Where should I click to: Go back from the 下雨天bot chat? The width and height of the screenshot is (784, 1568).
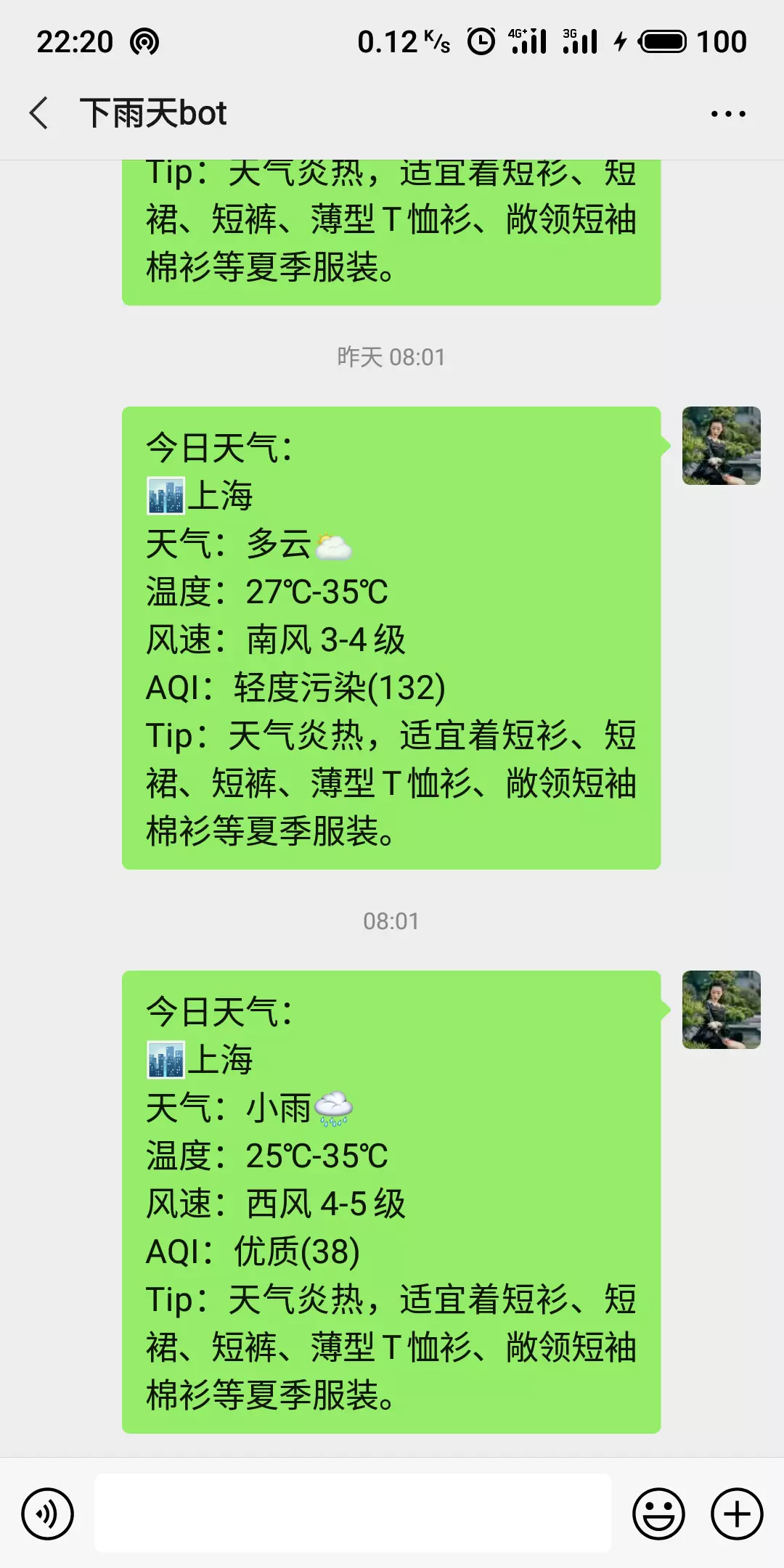click(39, 114)
